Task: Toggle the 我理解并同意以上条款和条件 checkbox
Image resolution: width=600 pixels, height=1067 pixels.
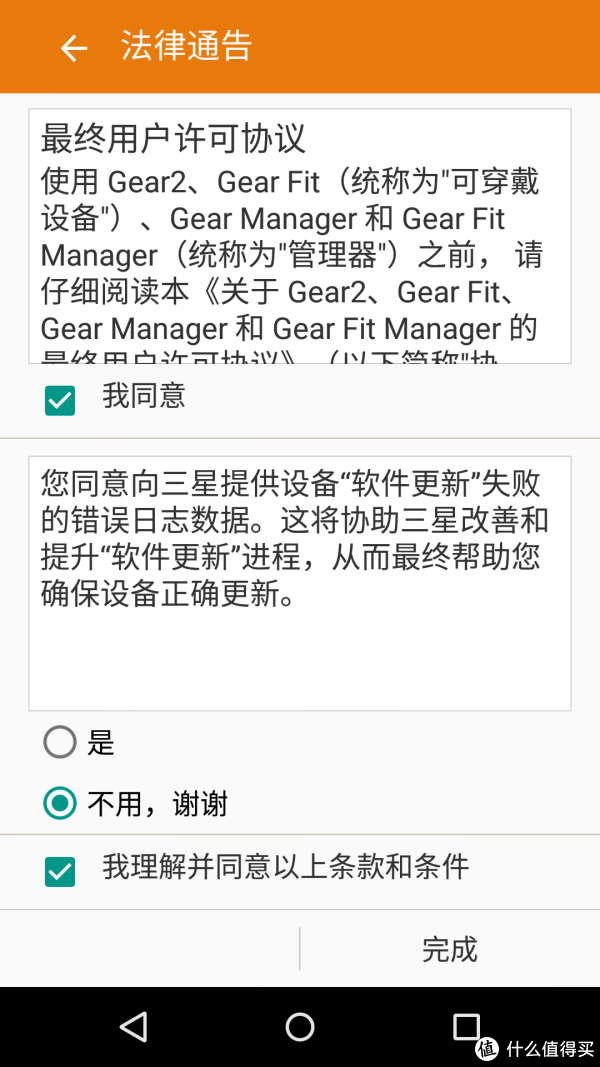Action: tap(60, 872)
